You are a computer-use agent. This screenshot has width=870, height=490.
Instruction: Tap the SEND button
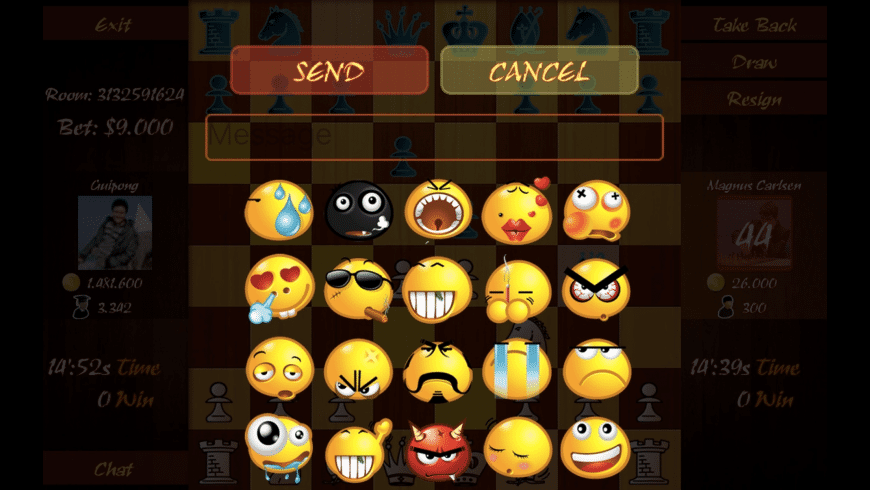(x=329, y=71)
